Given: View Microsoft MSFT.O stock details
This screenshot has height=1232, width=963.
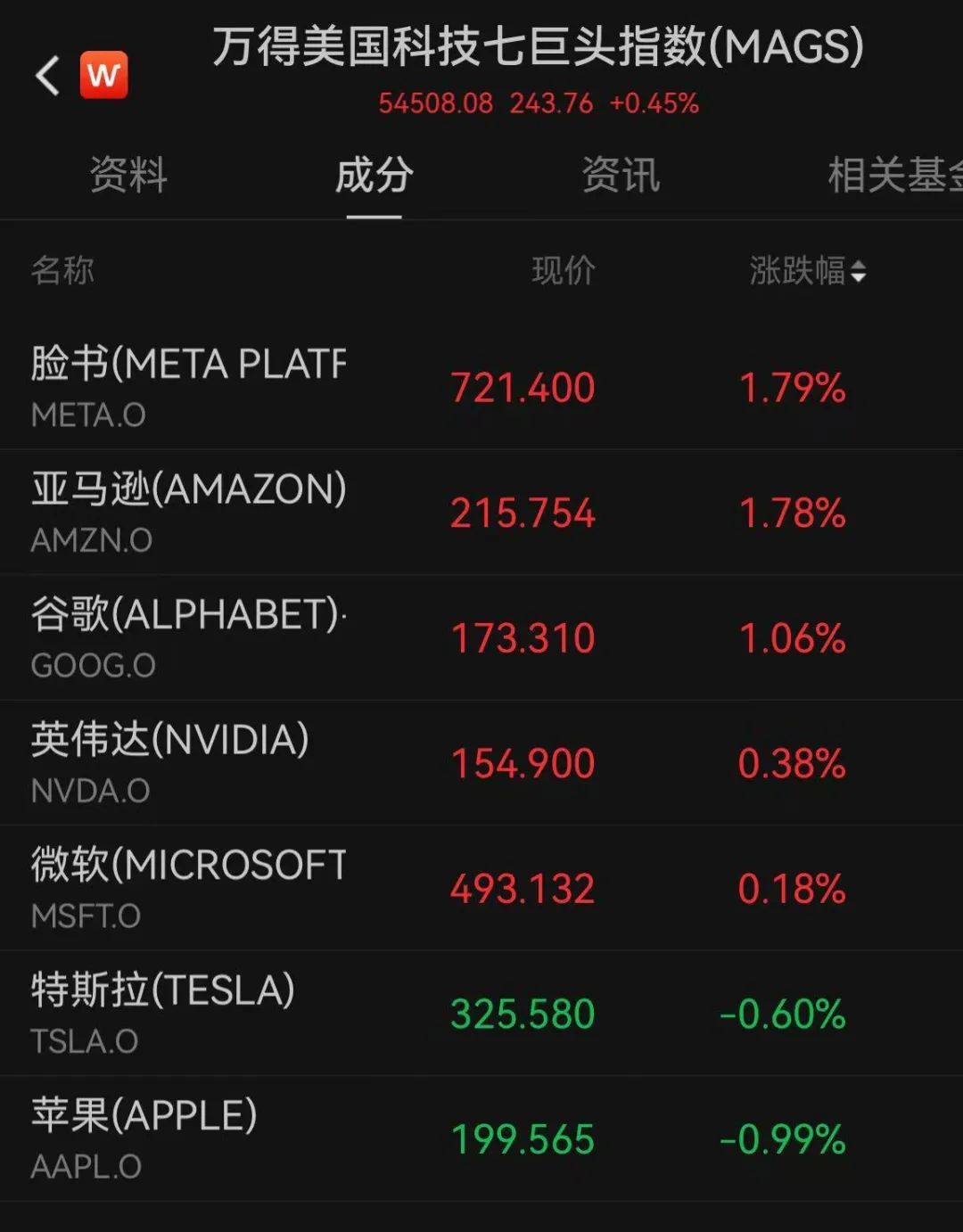Looking at the screenshot, I should coord(481,888).
